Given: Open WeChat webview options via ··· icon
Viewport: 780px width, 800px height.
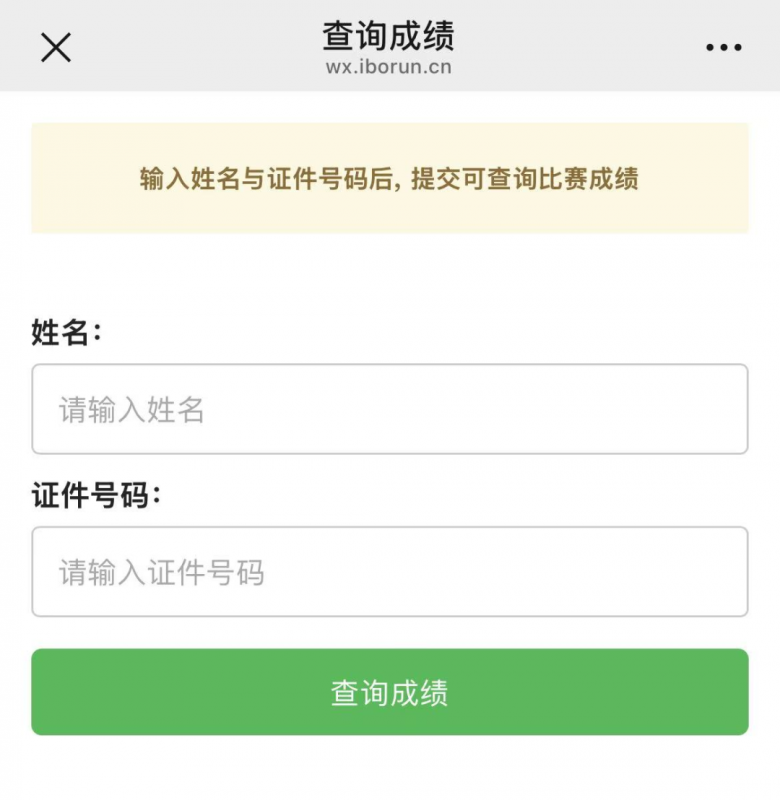Looking at the screenshot, I should (x=722, y=45).
